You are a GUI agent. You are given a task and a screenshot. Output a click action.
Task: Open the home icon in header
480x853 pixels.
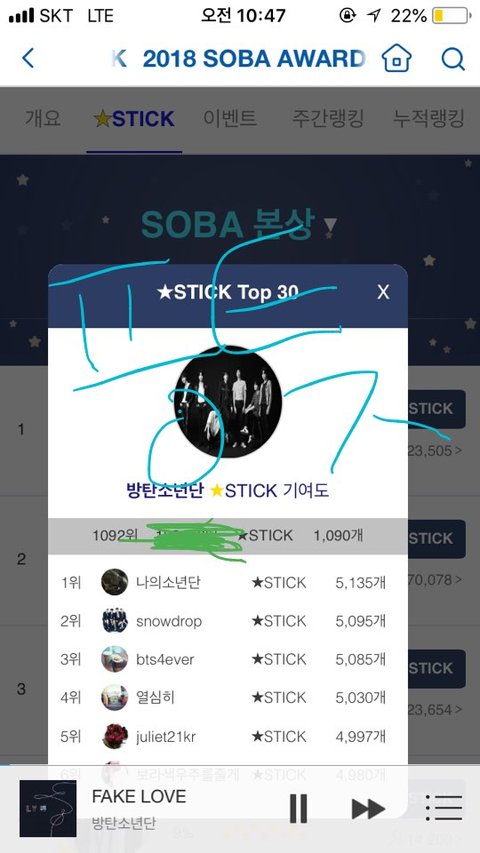click(397, 58)
